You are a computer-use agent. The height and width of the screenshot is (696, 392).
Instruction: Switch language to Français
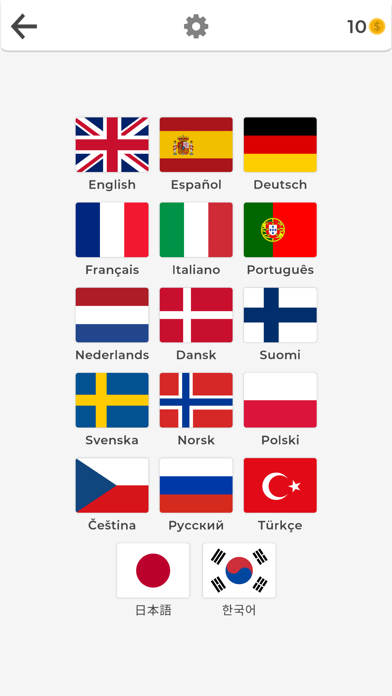pos(112,230)
